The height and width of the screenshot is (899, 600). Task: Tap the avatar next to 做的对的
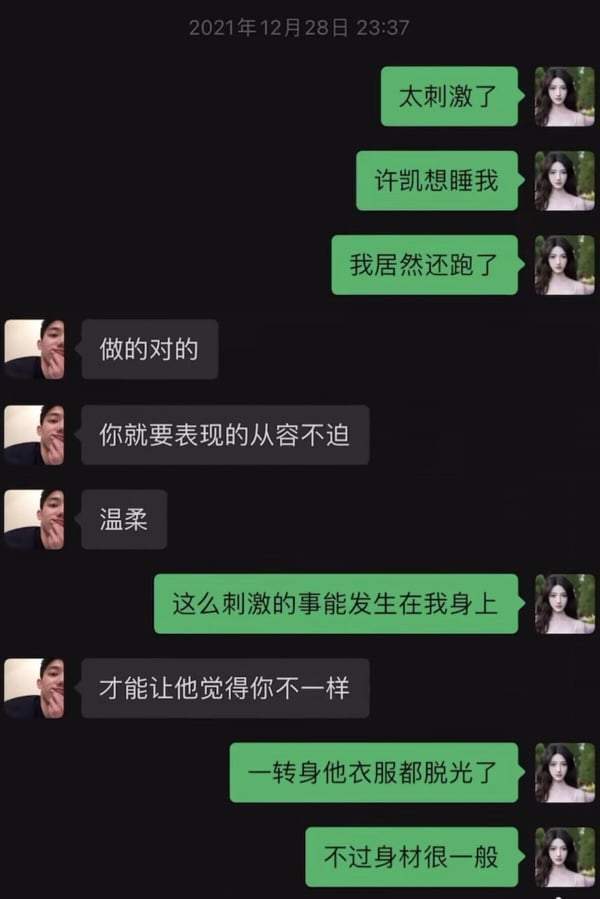[34, 349]
